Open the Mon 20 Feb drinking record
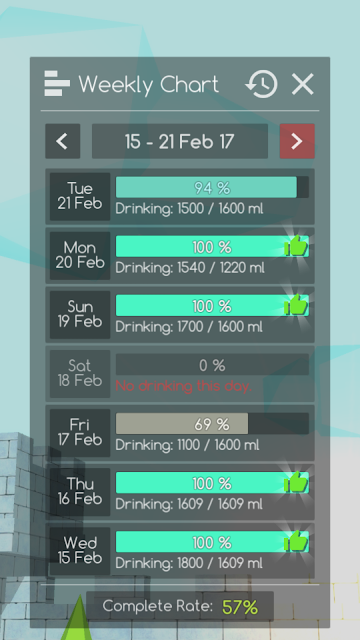 click(180, 256)
